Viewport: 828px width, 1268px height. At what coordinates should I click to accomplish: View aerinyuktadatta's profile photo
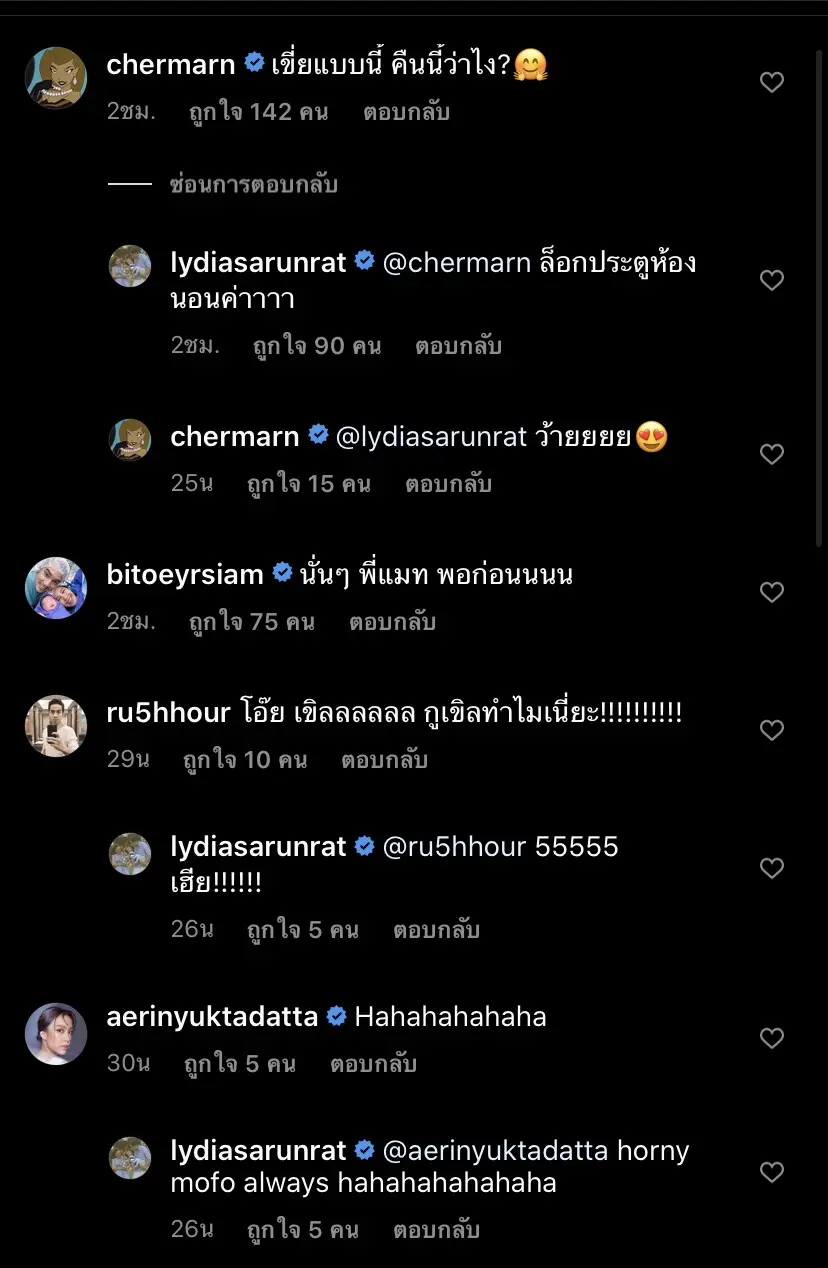tap(56, 1034)
